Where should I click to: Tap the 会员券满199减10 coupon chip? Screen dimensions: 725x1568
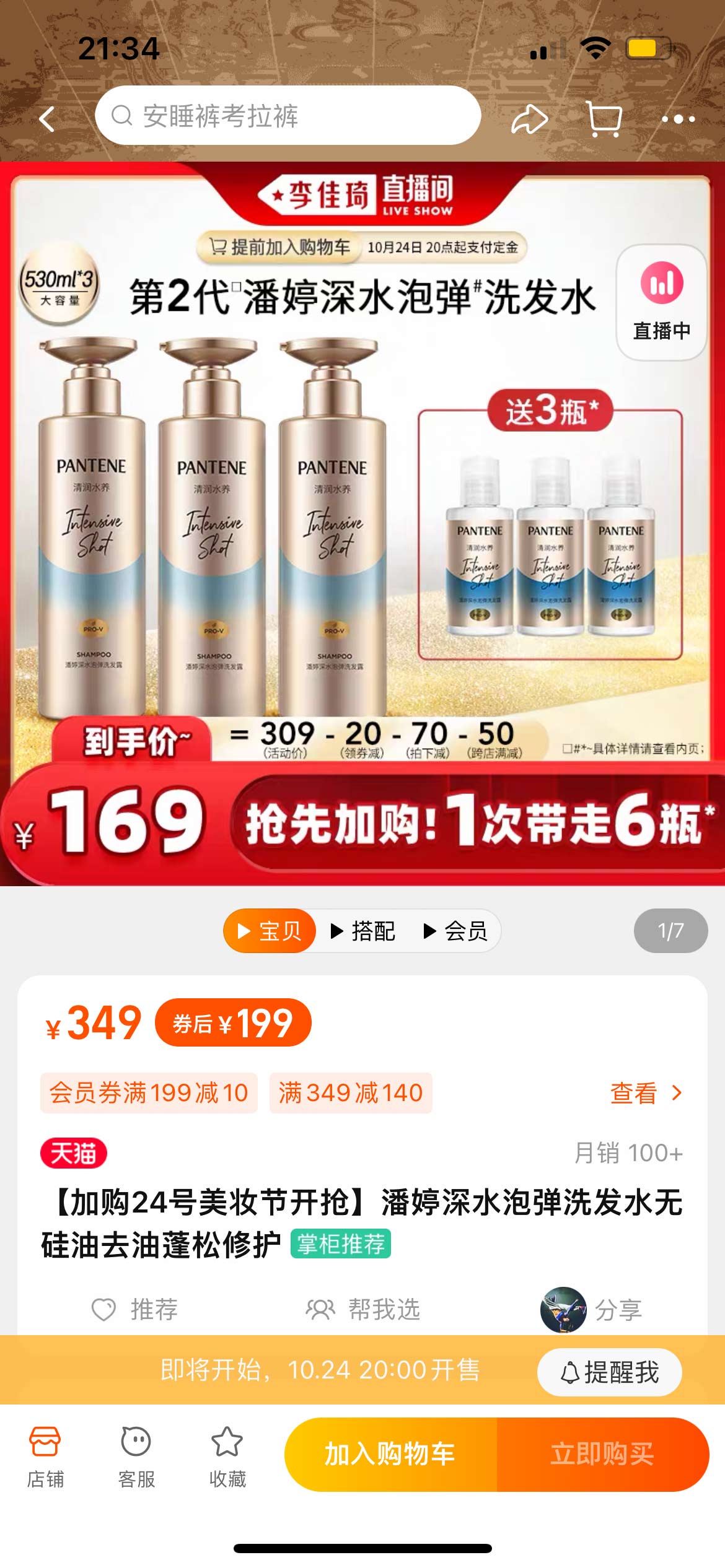[x=149, y=1093]
